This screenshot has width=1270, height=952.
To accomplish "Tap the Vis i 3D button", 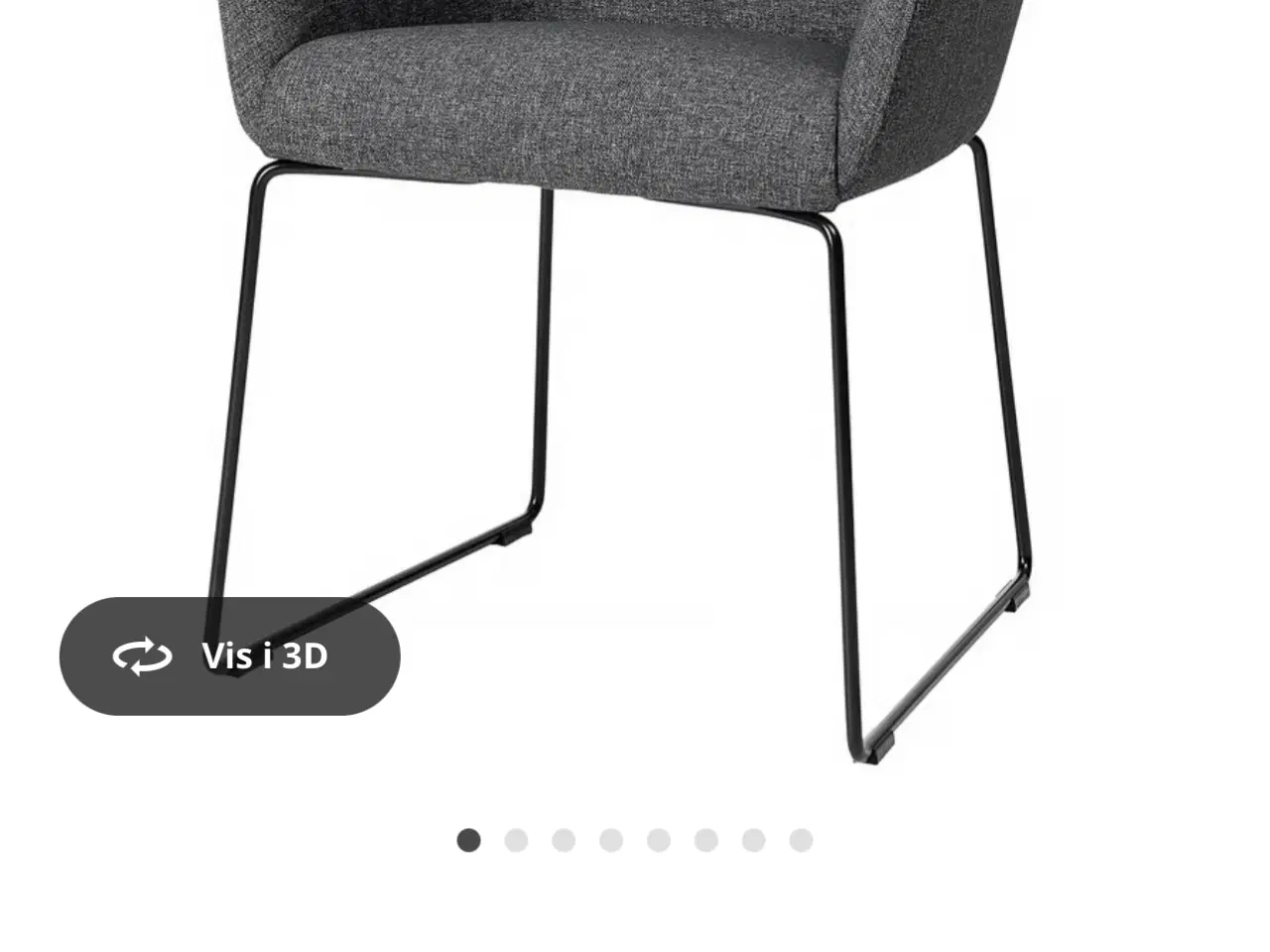I will coord(230,656).
